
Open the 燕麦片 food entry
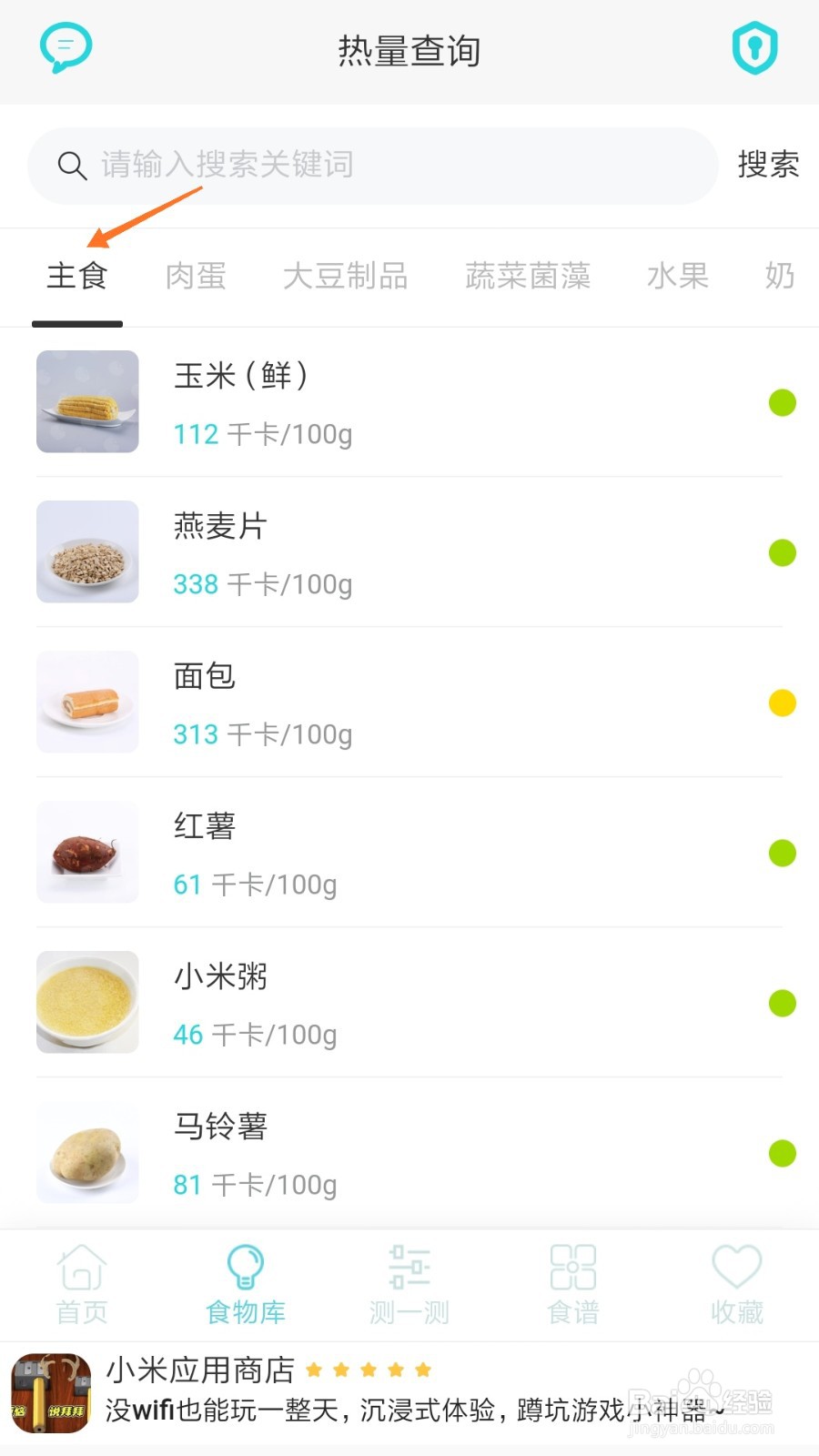click(409, 552)
